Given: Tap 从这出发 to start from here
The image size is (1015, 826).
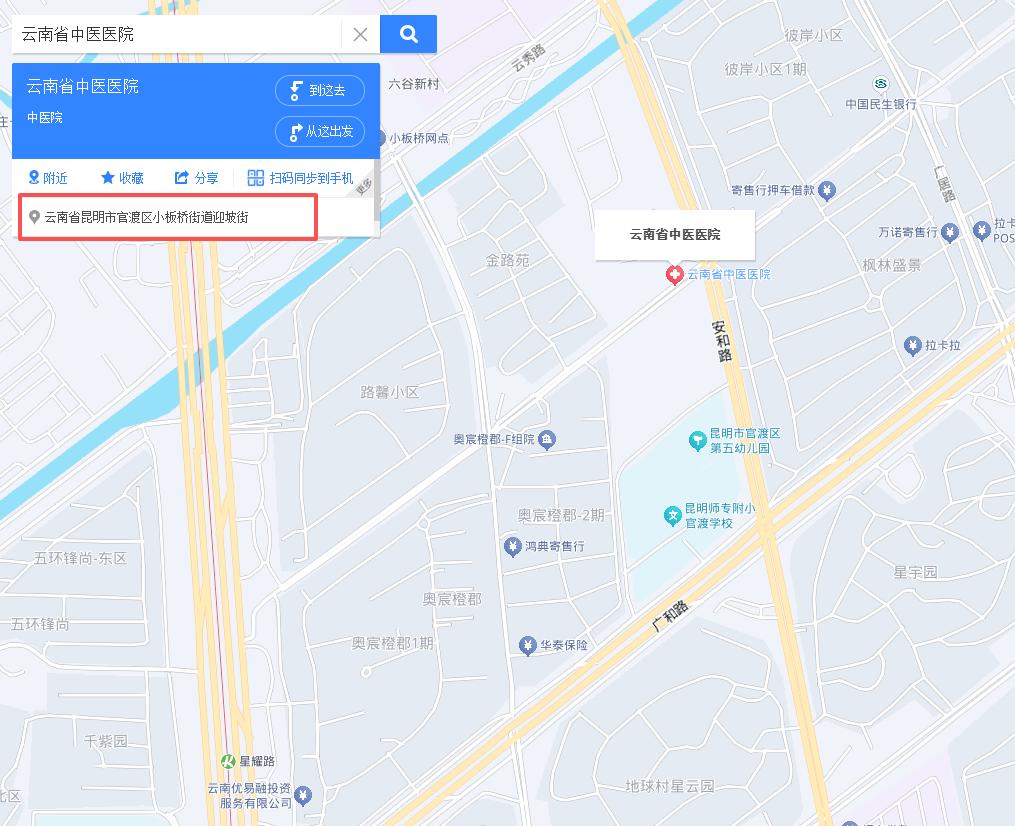Looking at the screenshot, I should pyautogui.click(x=320, y=132).
